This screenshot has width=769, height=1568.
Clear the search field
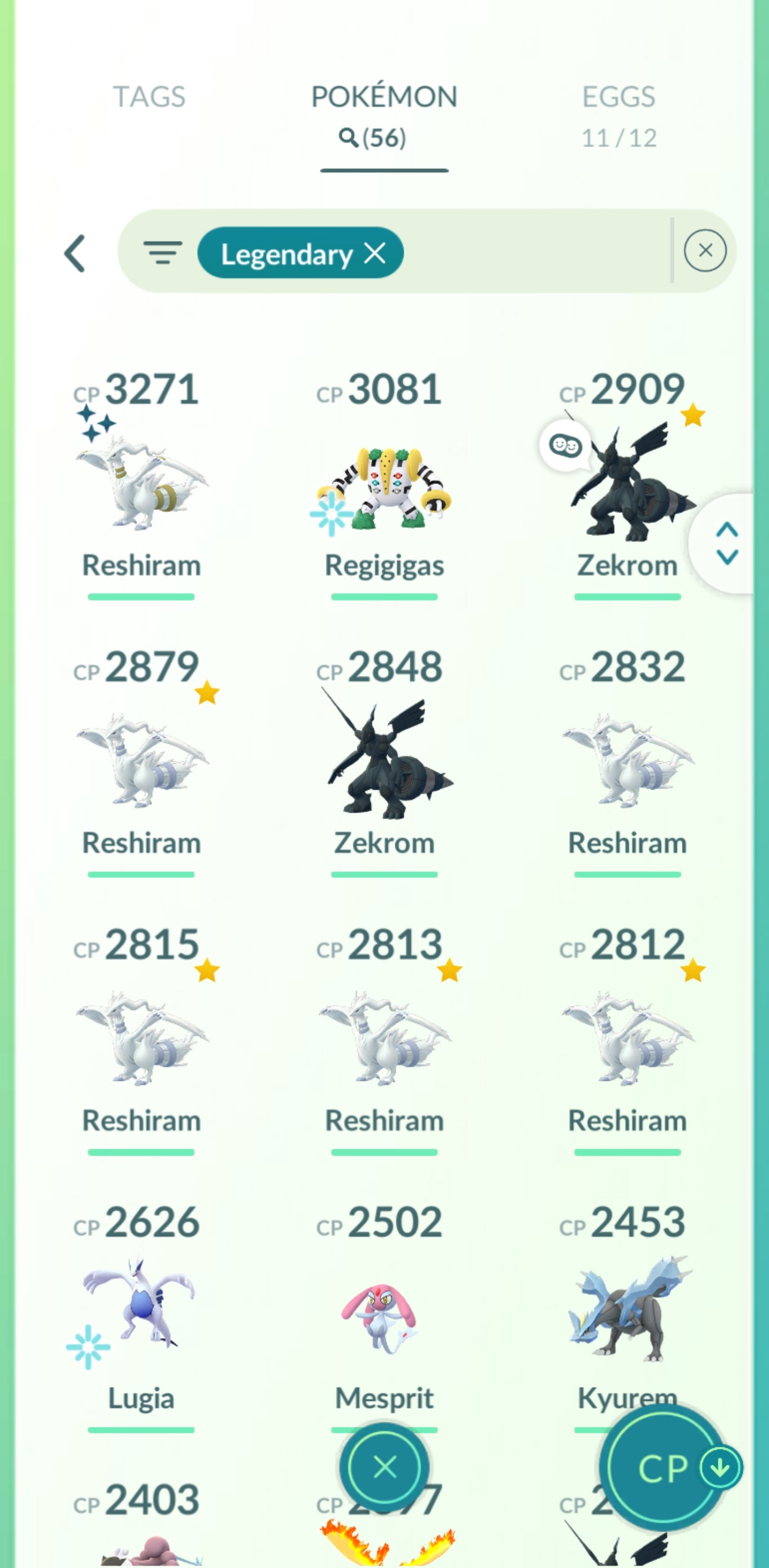point(704,251)
